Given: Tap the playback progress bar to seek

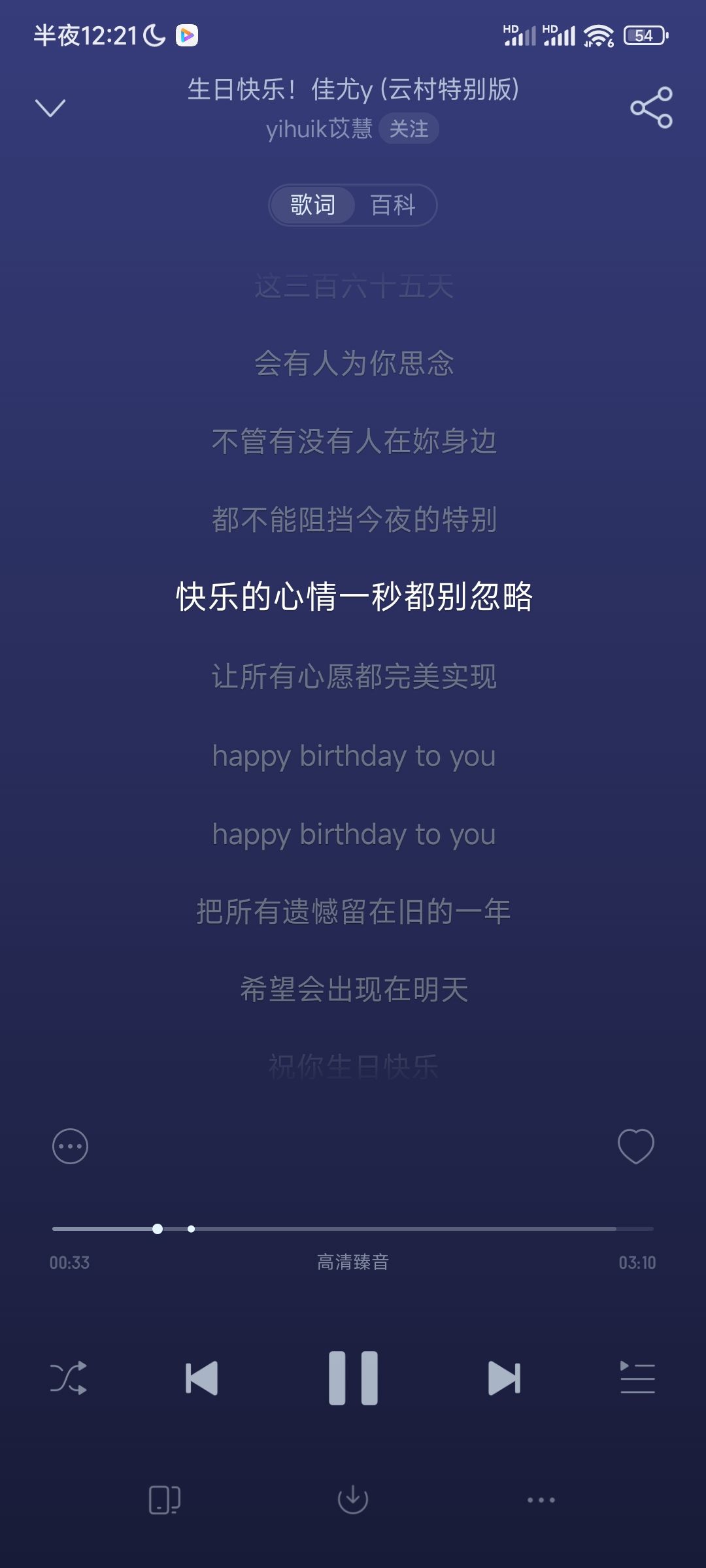Looking at the screenshot, I should 353,1229.
